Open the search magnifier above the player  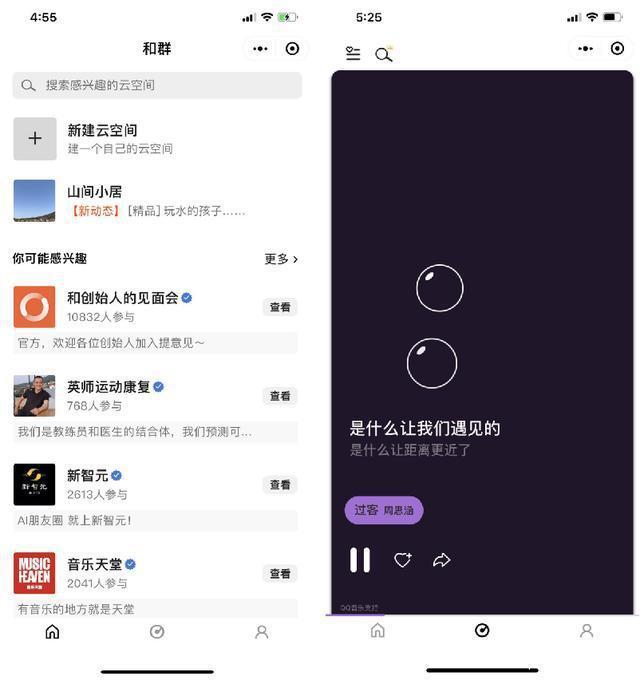[384, 54]
